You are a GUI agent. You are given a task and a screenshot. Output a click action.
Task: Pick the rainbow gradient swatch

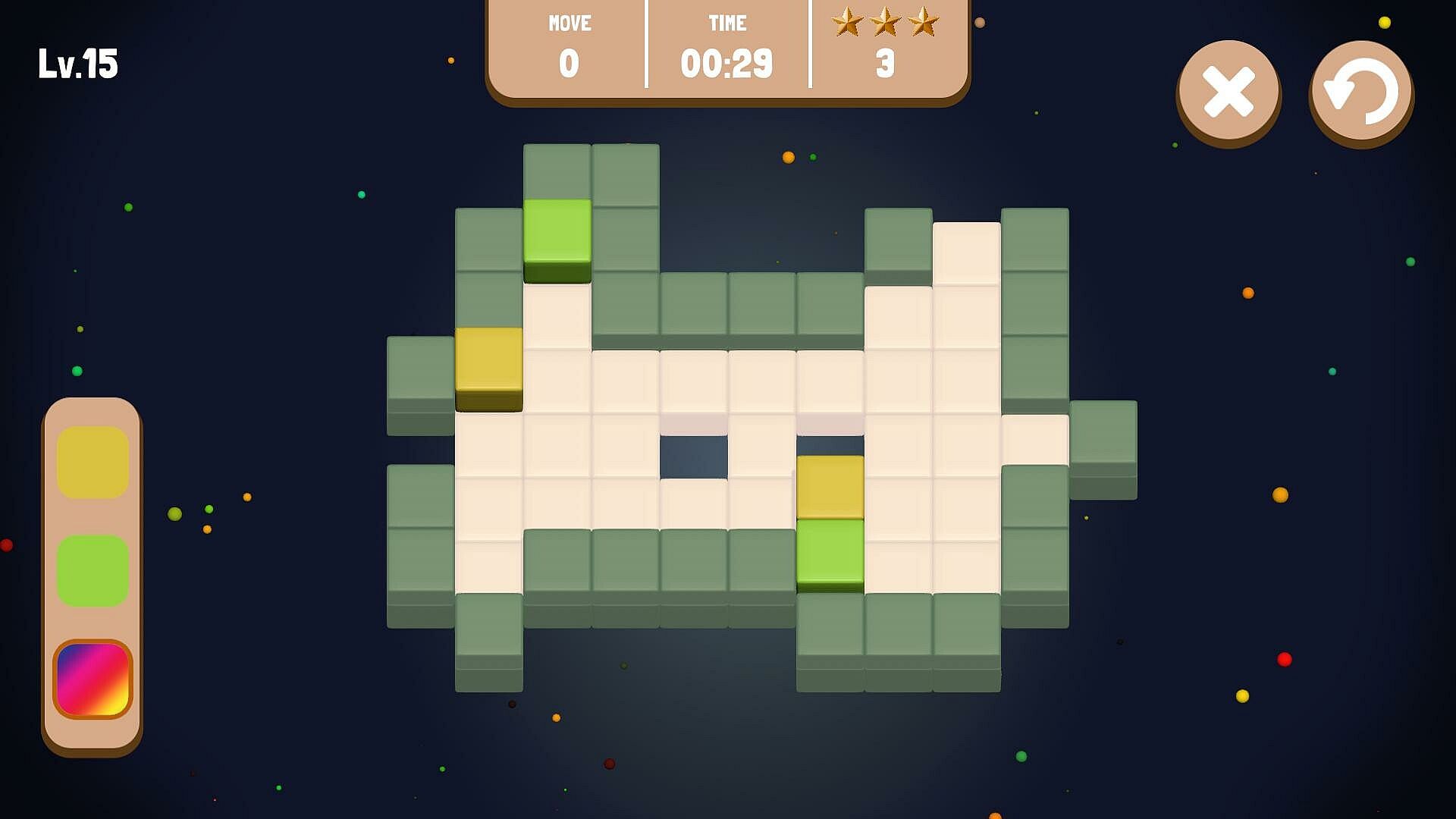click(x=93, y=679)
